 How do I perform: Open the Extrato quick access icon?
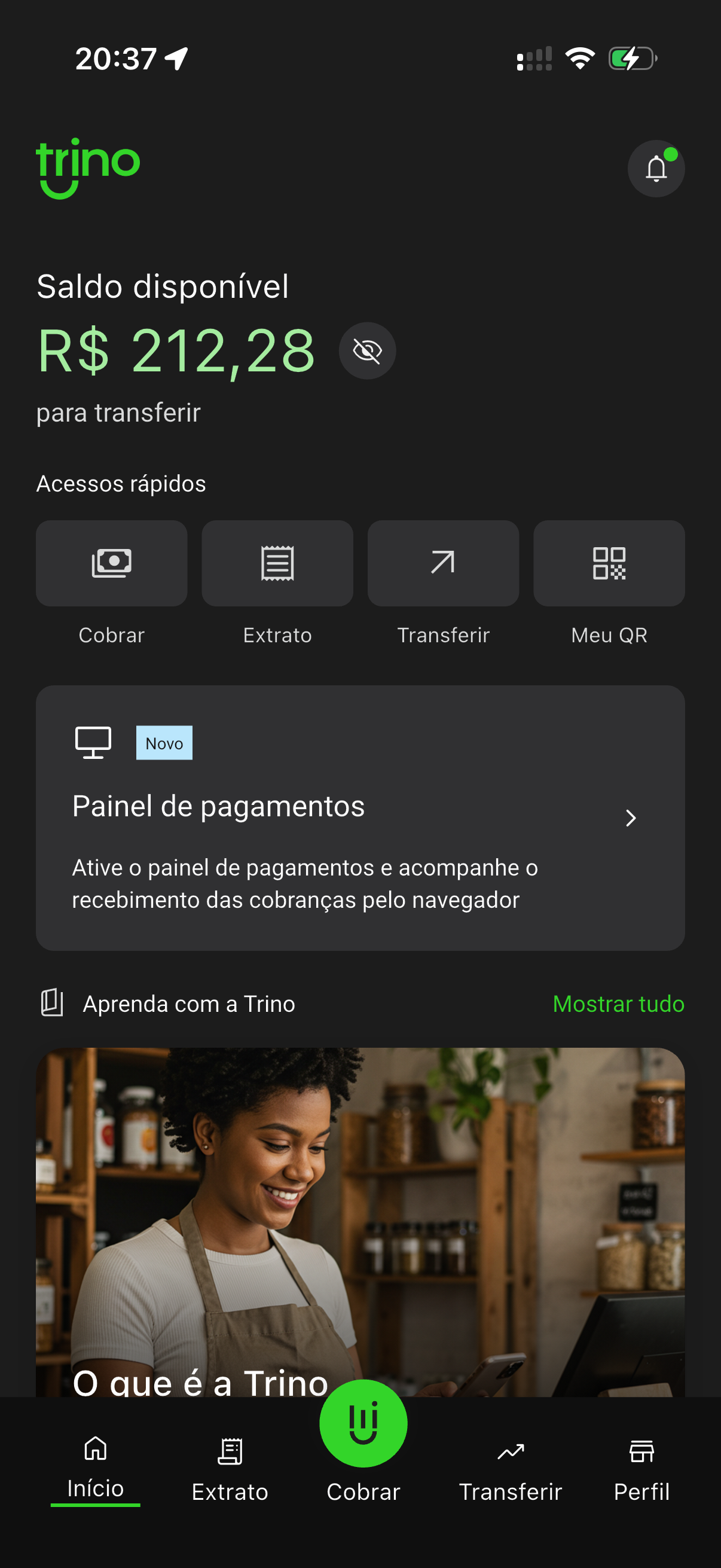(x=277, y=563)
